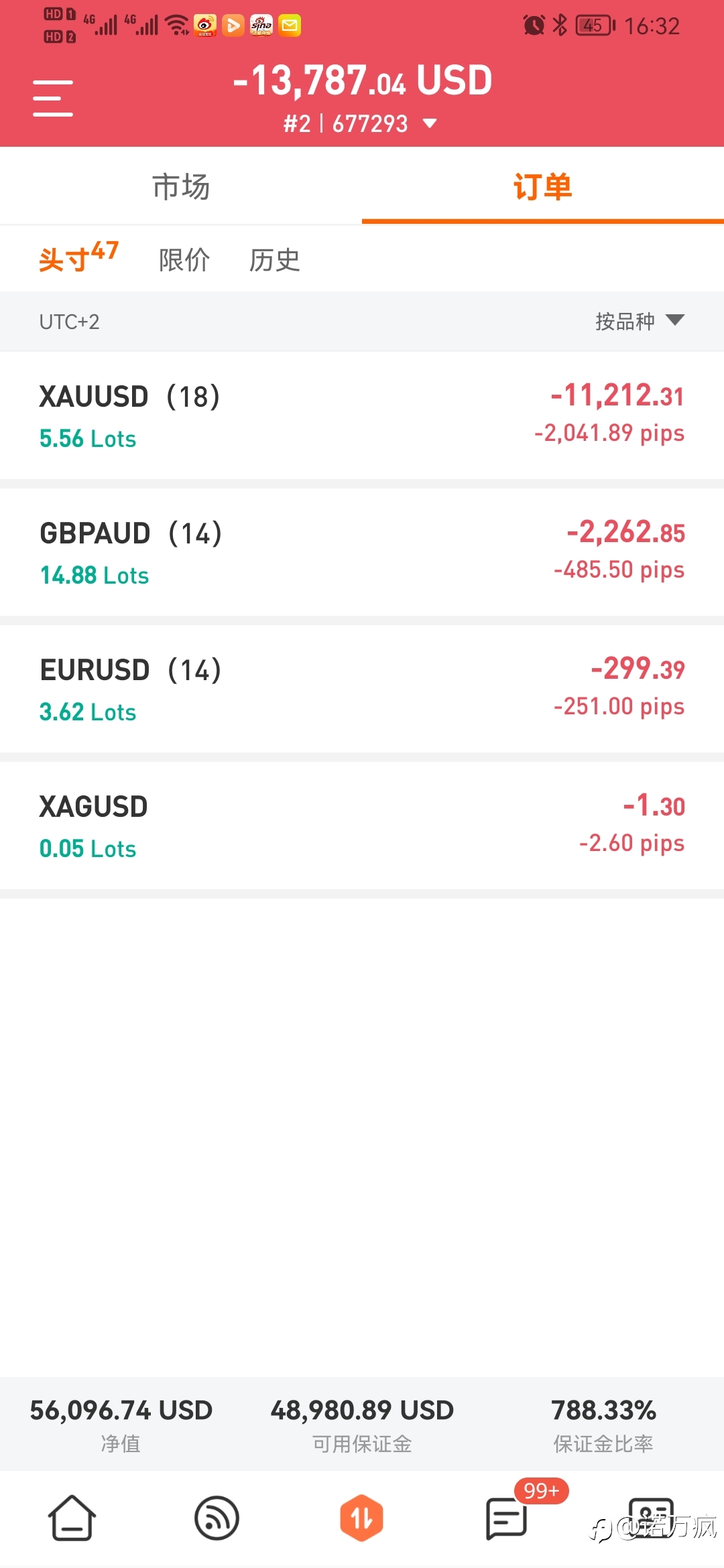Show the 头寸 positions sub-tab
724x1568 pixels.
(x=78, y=257)
